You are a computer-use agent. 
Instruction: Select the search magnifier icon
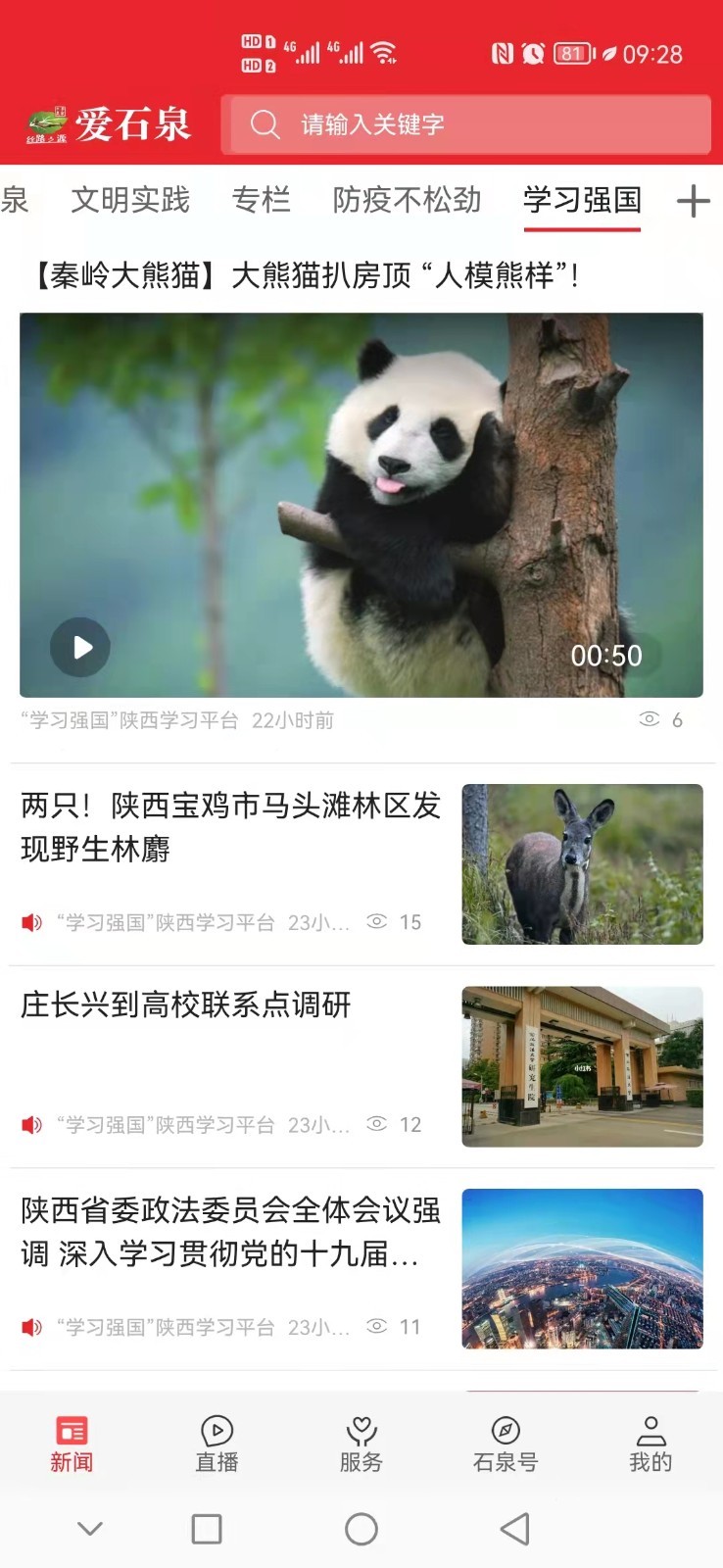(265, 123)
